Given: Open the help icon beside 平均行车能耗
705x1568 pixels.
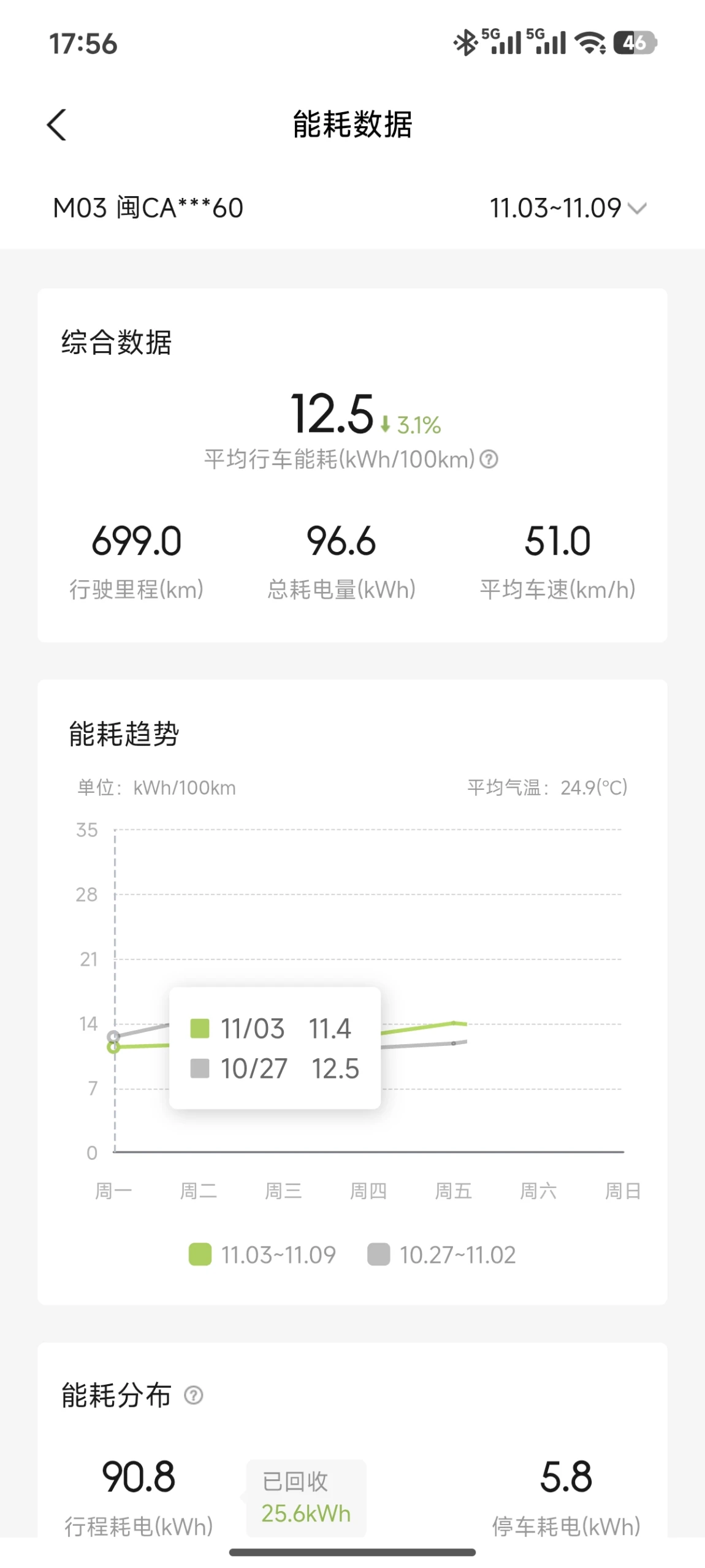Looking at the screenshot, I should pyautogui.click(x=489, y=459).
